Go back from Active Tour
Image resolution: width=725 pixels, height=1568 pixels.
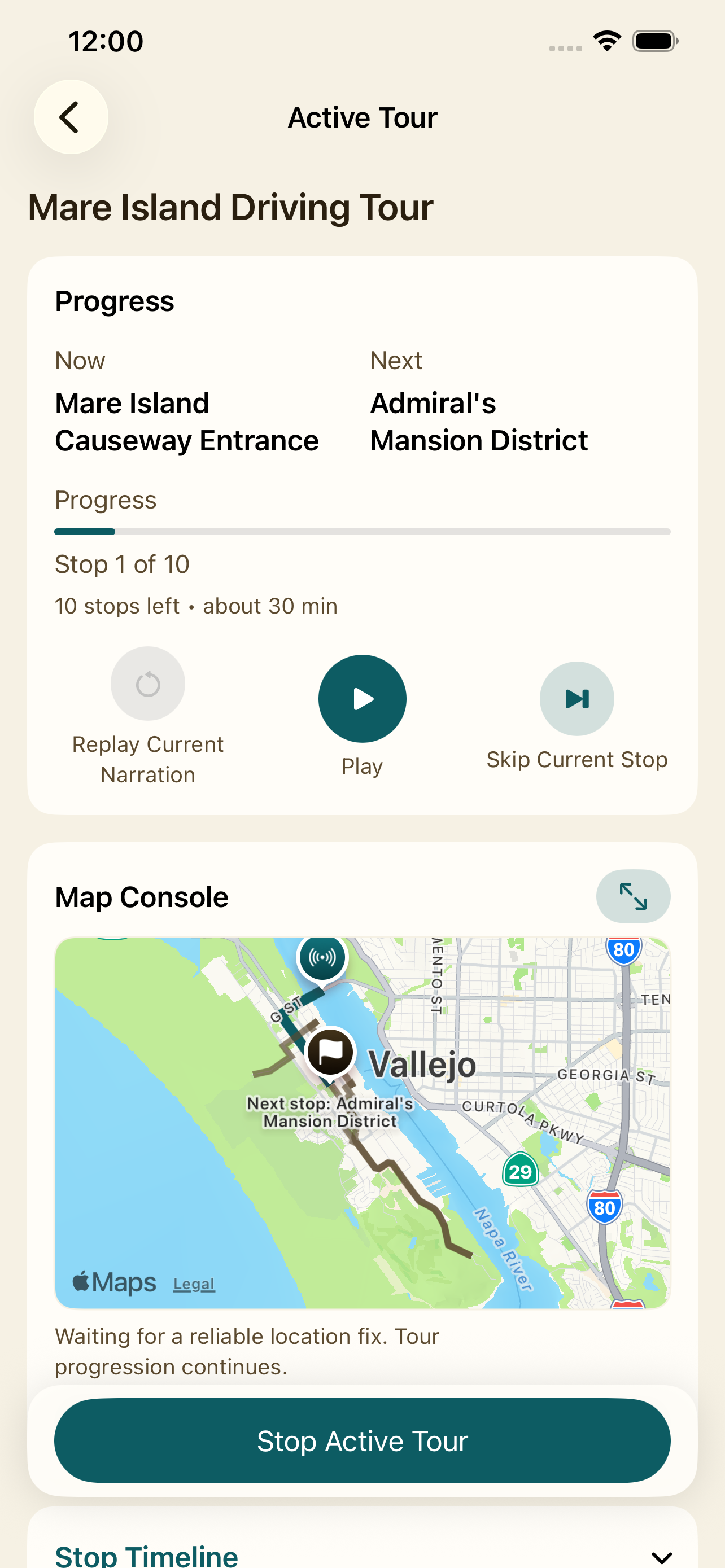pos(71,117)
